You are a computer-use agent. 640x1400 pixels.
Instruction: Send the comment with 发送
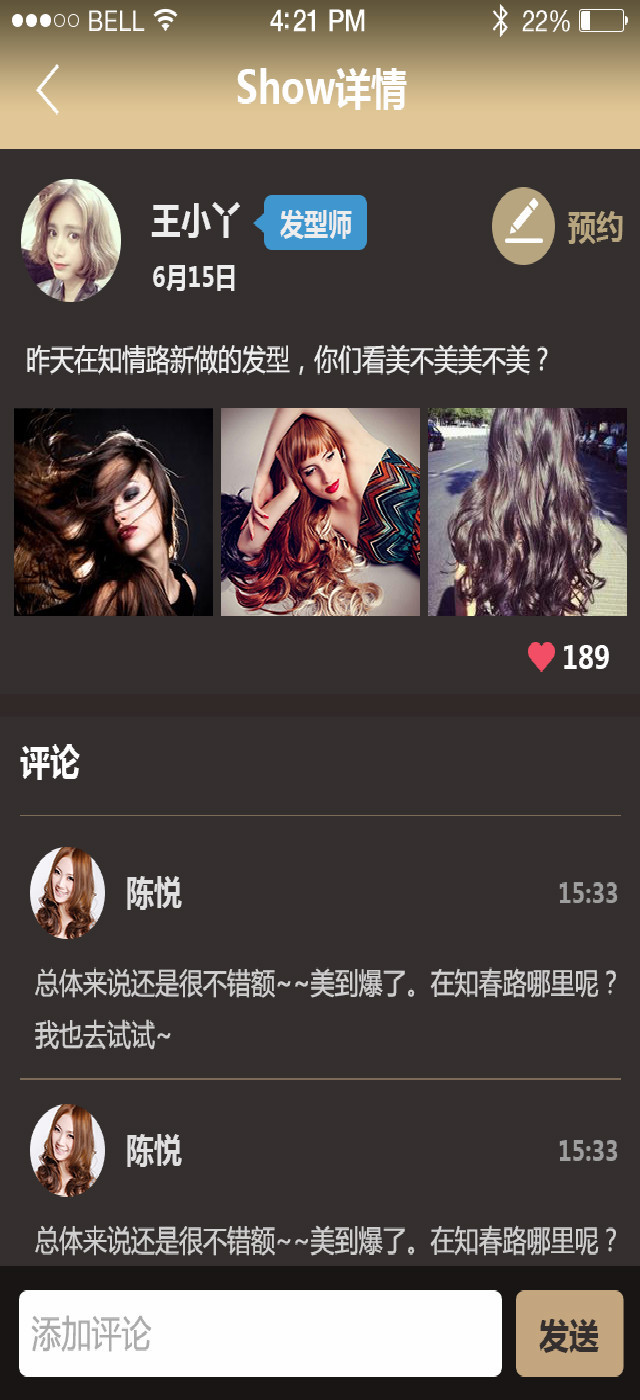coord(569,1333)
